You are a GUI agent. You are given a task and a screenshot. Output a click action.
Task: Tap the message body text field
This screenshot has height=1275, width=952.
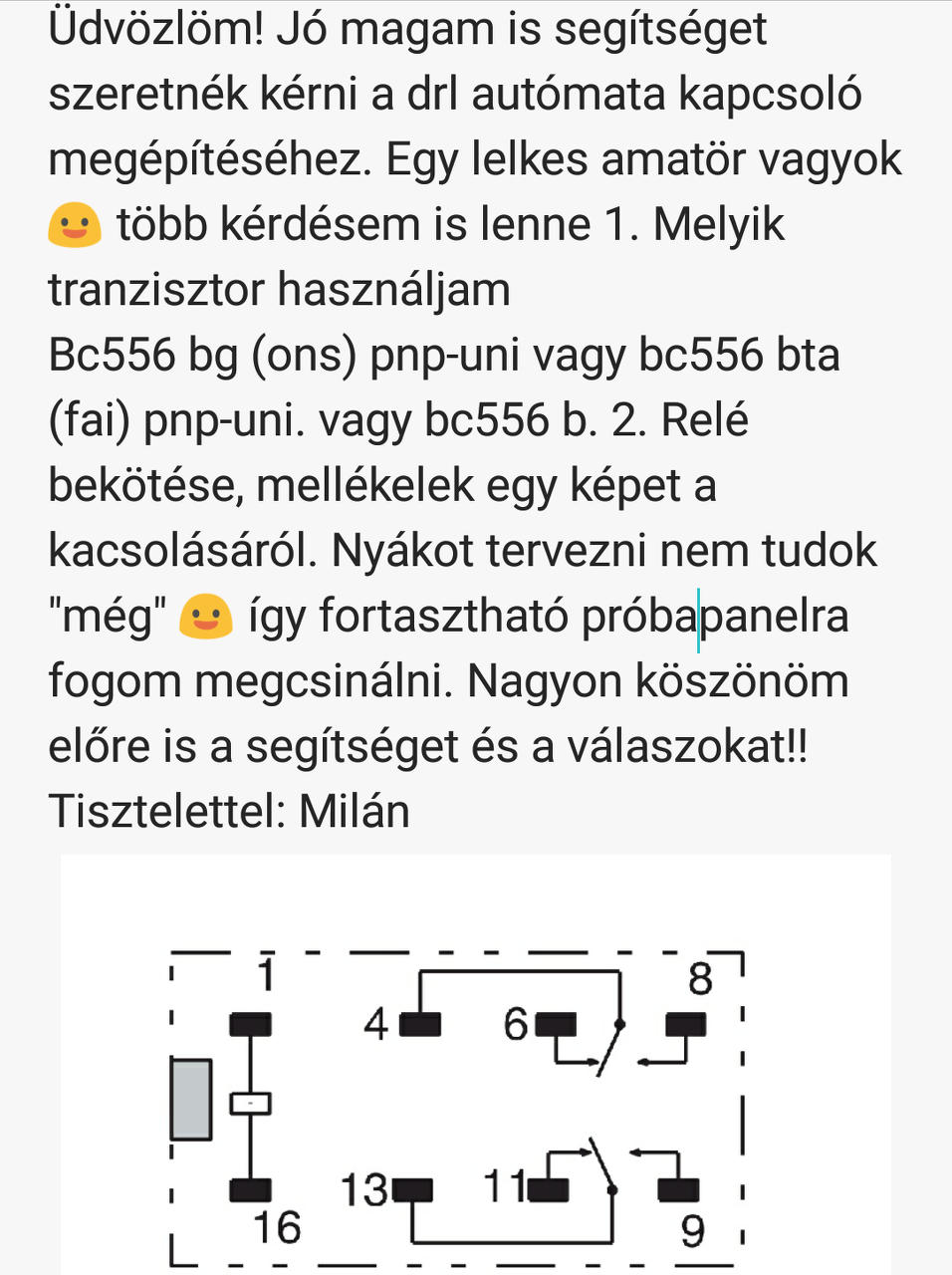pos(476,418)
